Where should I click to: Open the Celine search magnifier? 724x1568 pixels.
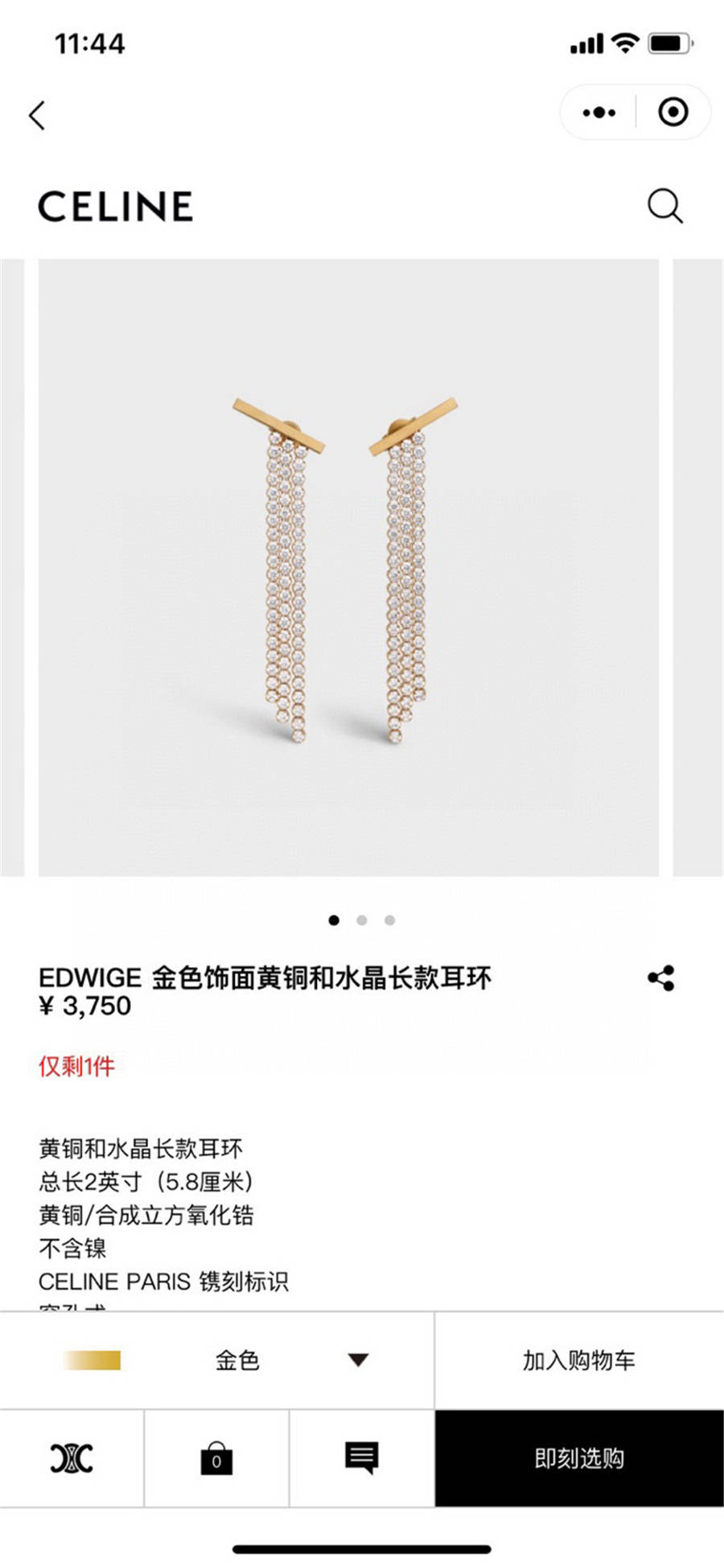[664, 206]
